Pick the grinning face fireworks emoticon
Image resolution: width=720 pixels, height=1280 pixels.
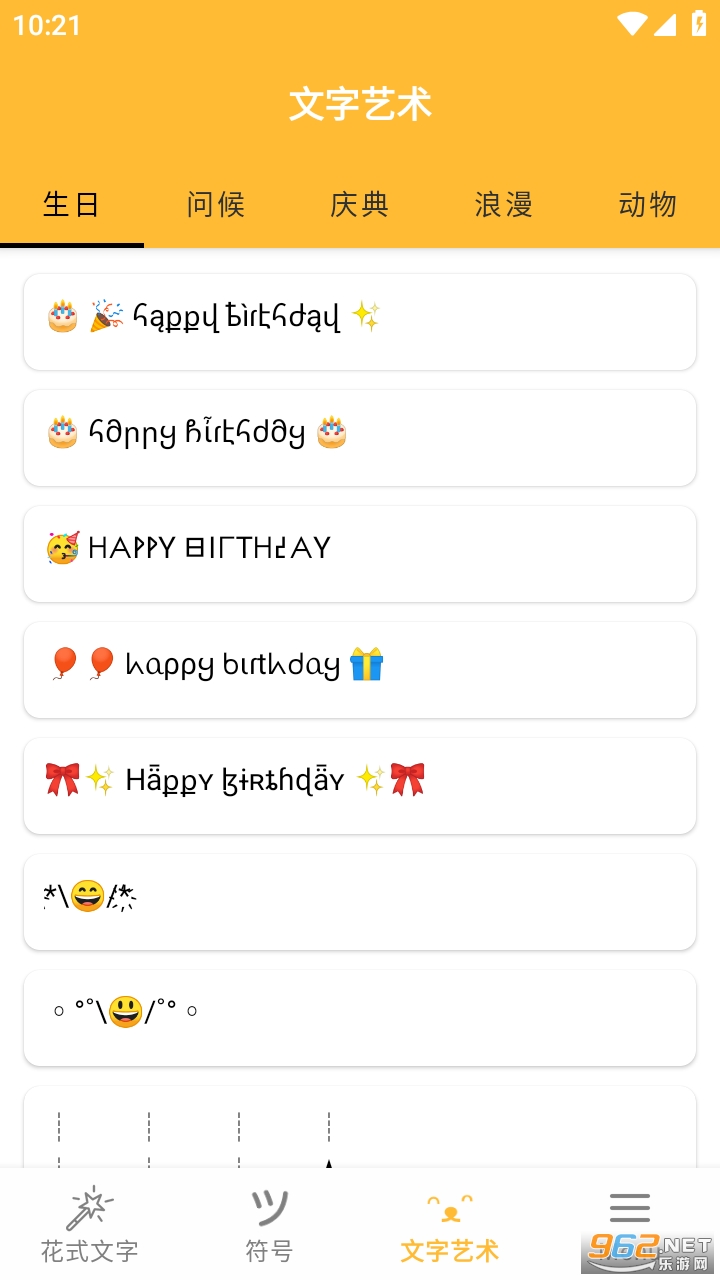coord(360,901)
